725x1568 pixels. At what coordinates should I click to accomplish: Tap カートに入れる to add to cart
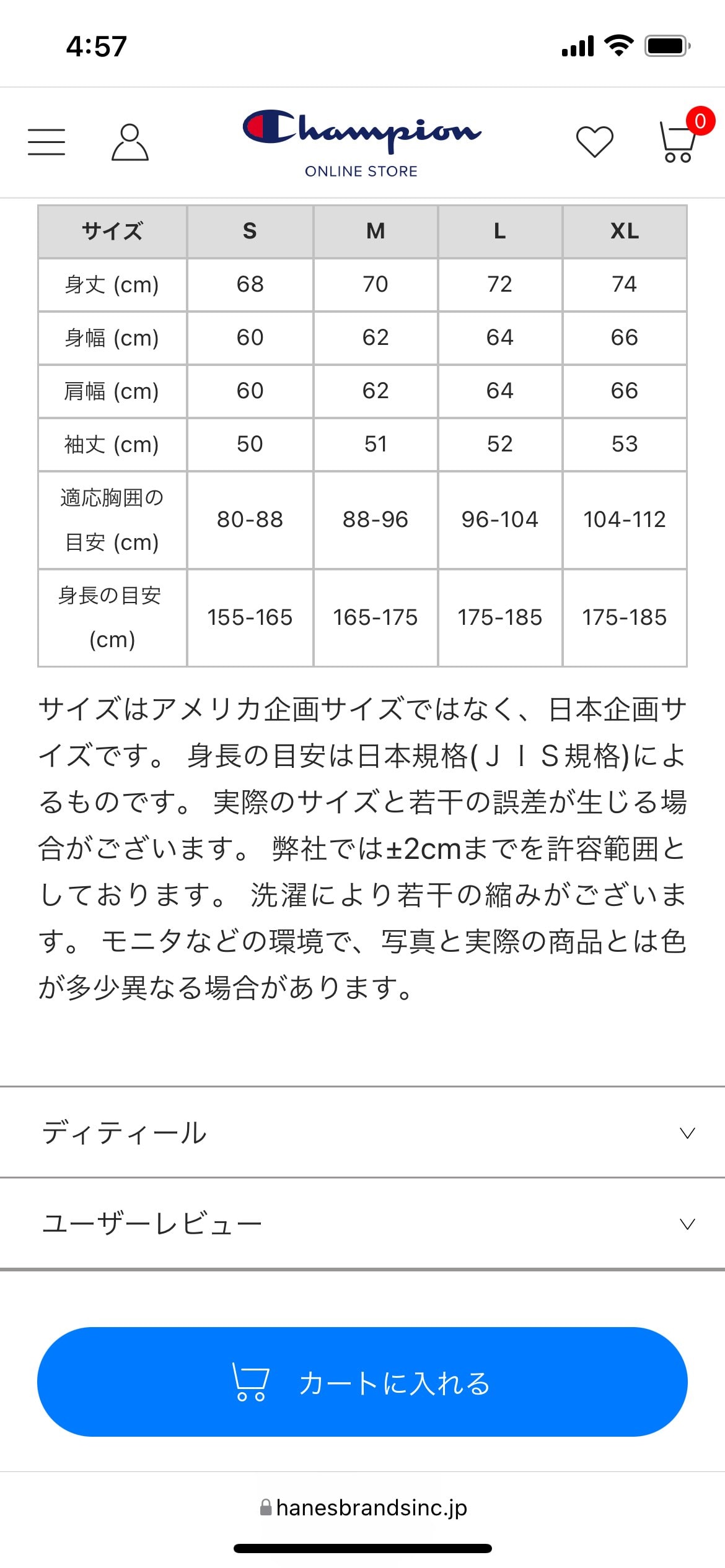click(362, 1382)
